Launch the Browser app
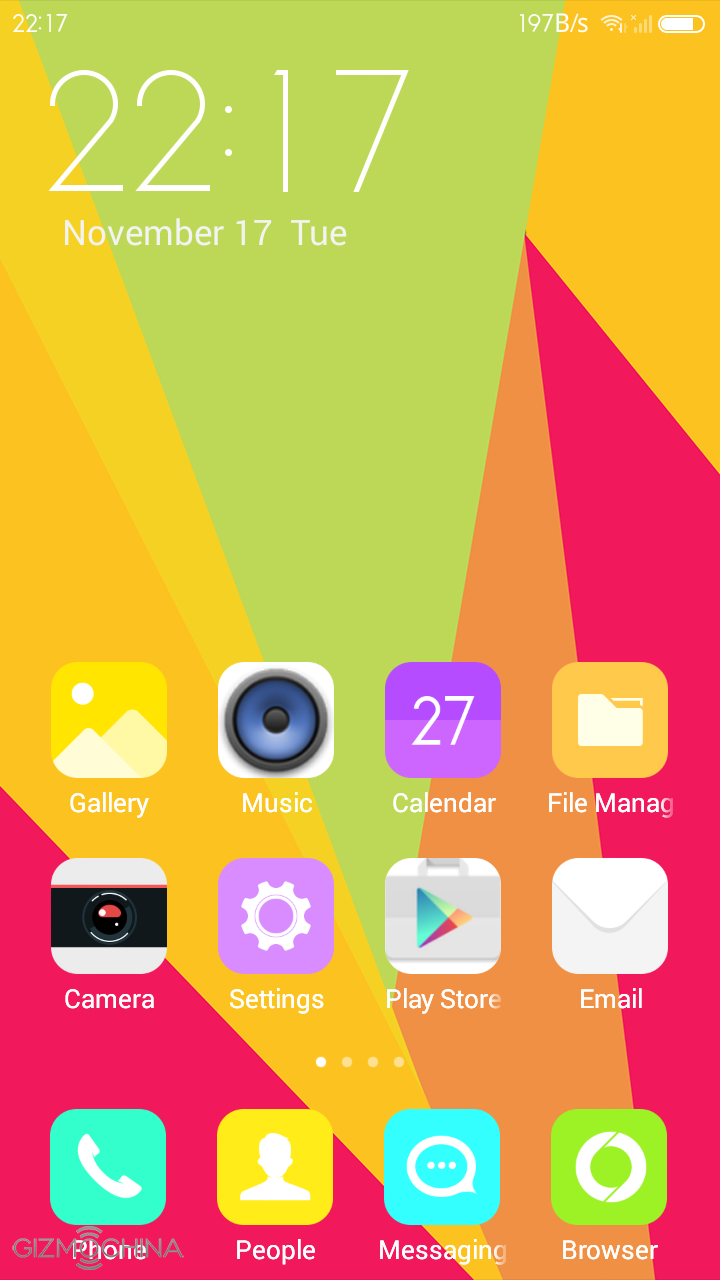 pos(609,1167)
